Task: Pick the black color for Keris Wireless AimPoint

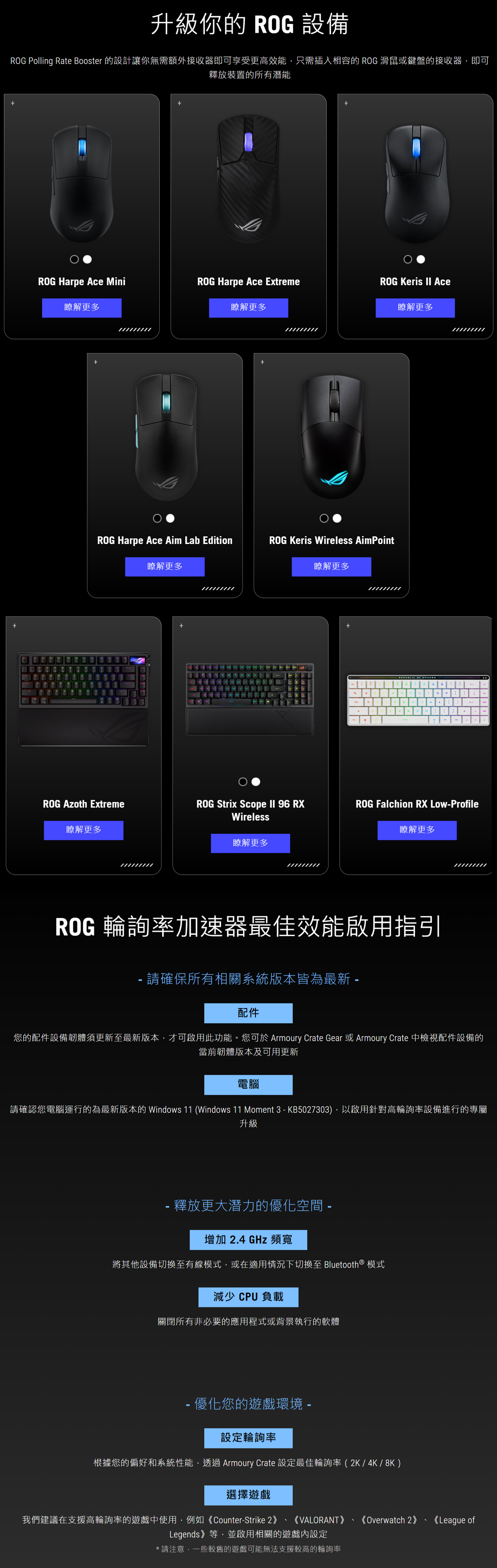Action: (x=324, y=518)
